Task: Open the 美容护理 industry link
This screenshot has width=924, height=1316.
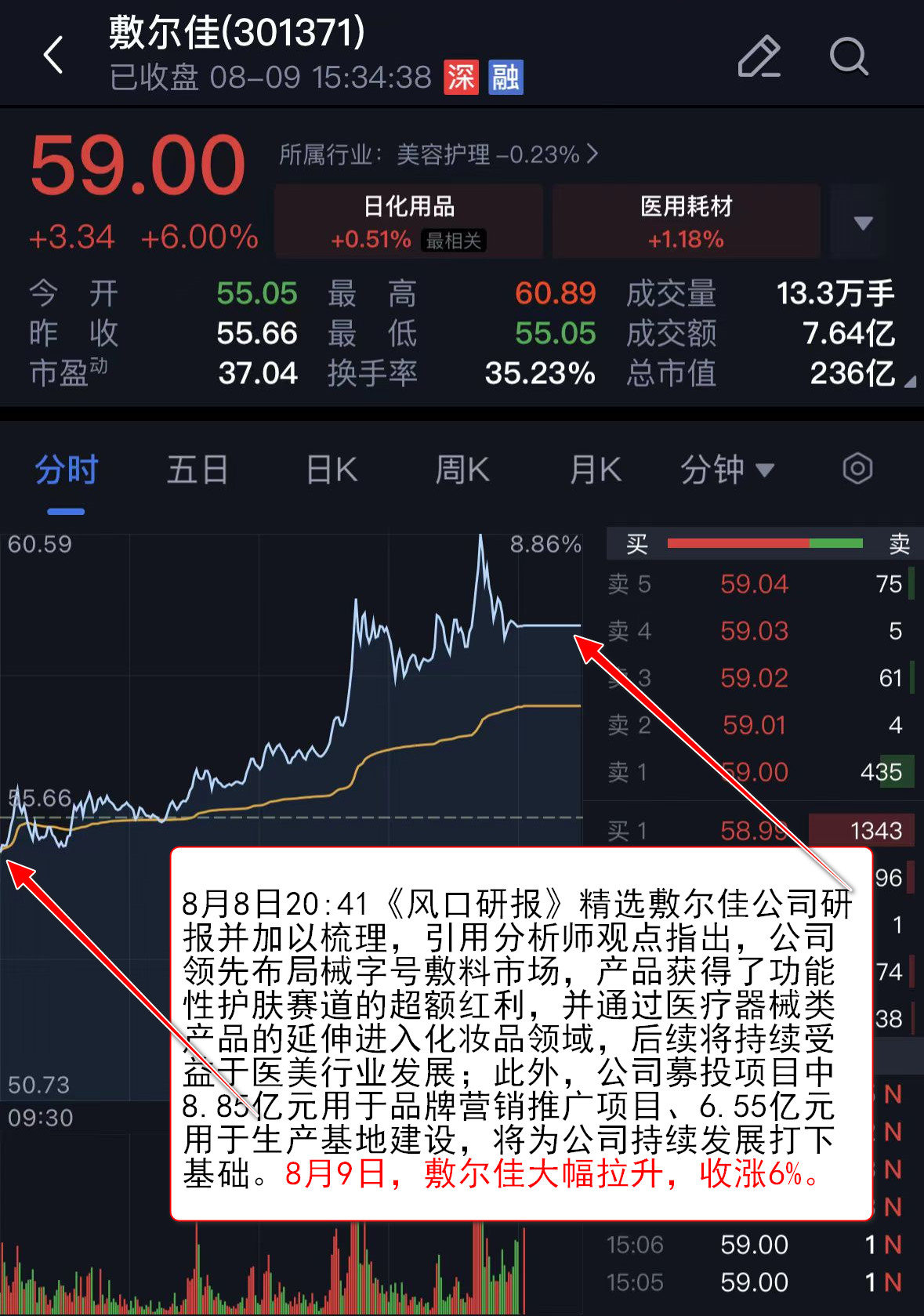Action: coord(439,154)
